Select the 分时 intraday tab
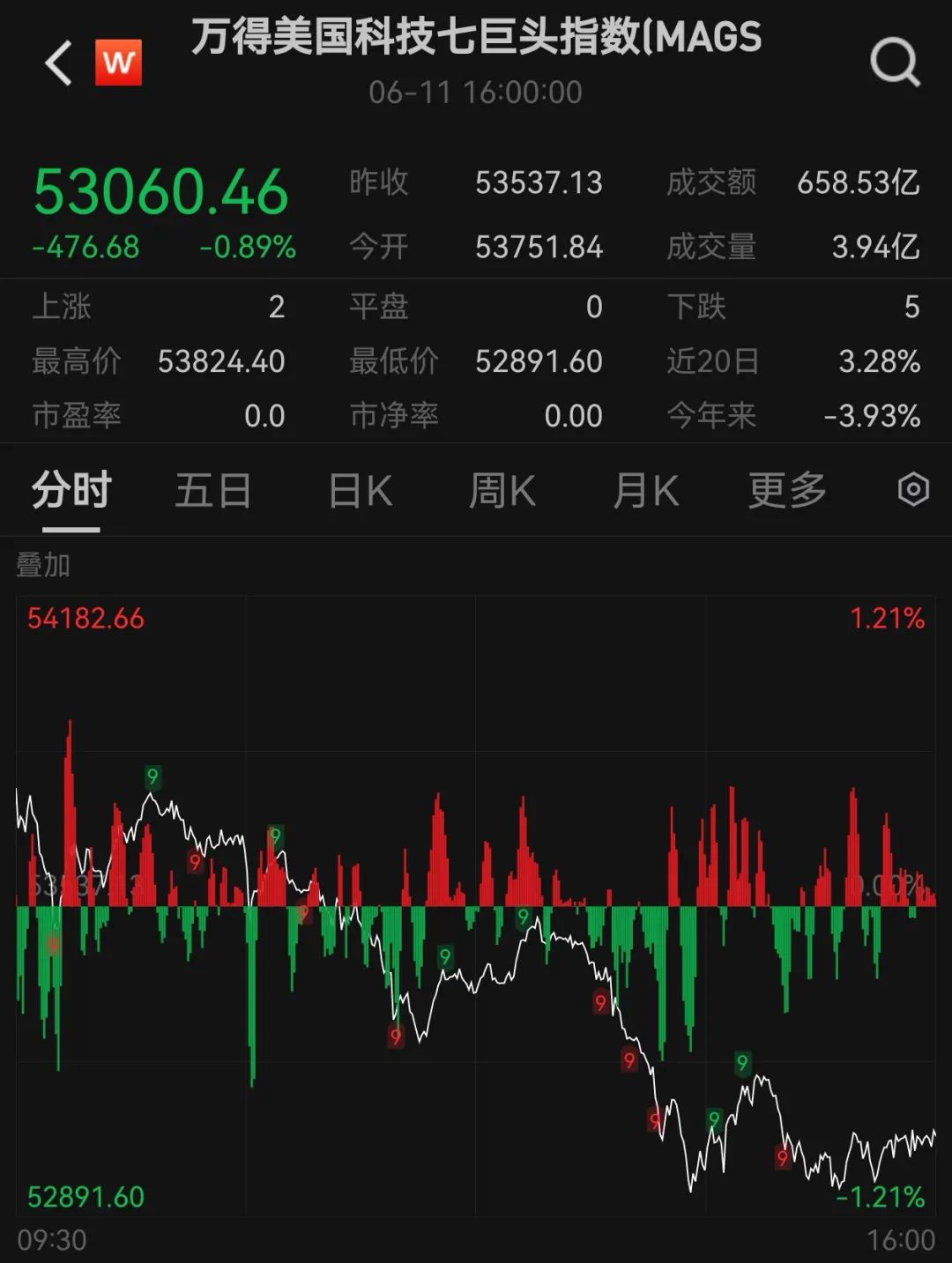 click(71, 491)
